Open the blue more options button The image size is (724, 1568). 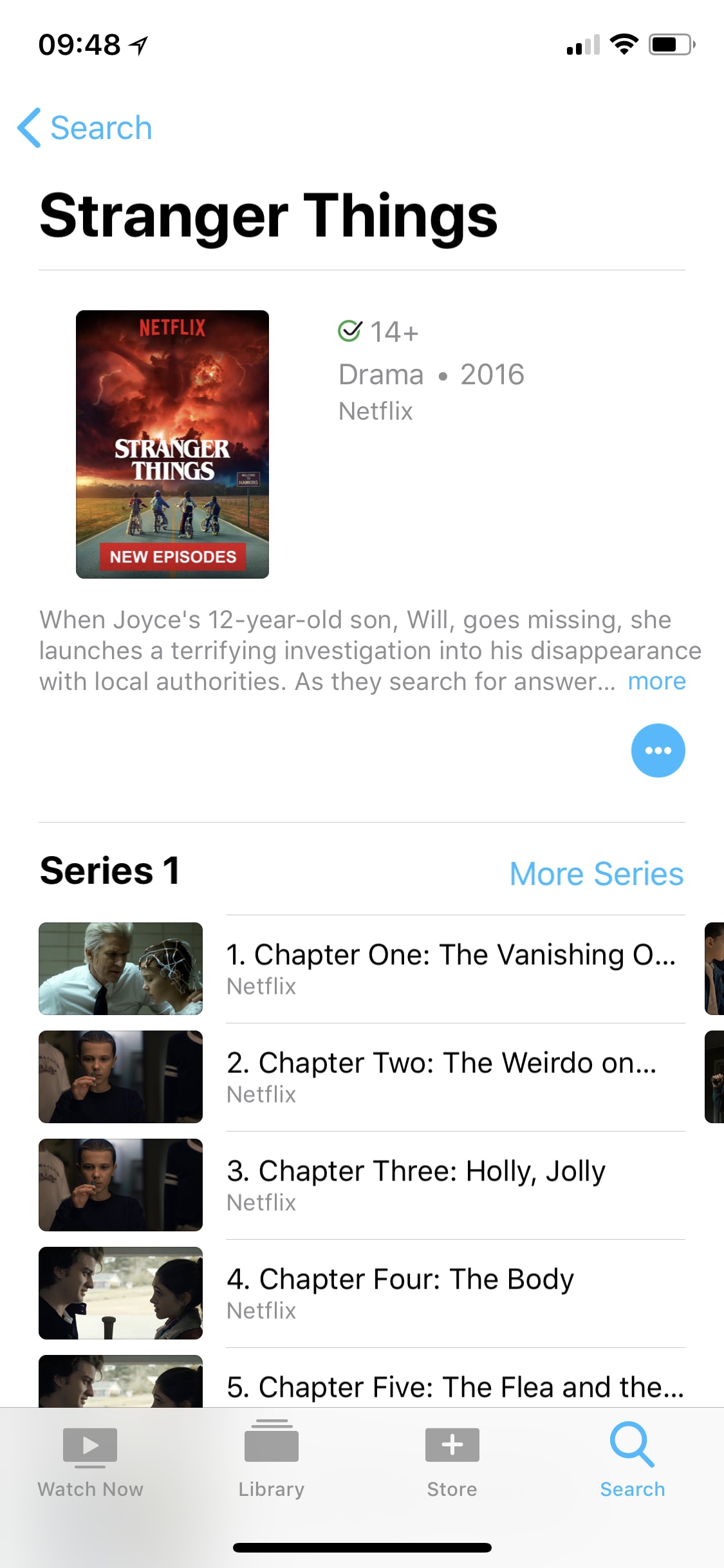(x=658, y=750)
